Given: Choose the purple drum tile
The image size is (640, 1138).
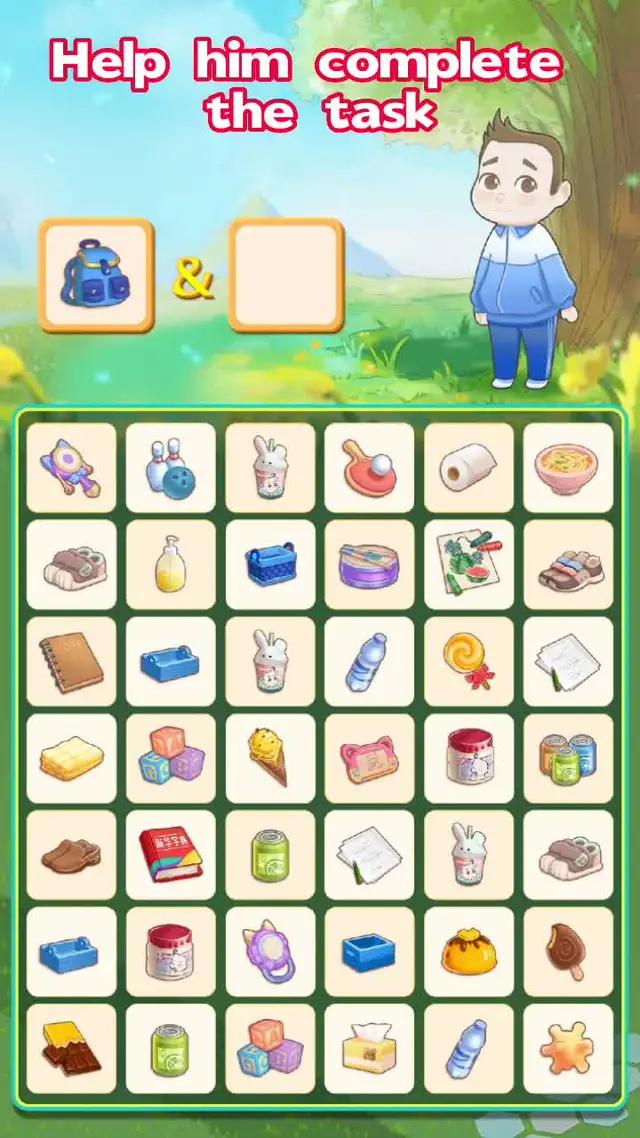Looking at the screenshot, I should (x=369, y=565).
